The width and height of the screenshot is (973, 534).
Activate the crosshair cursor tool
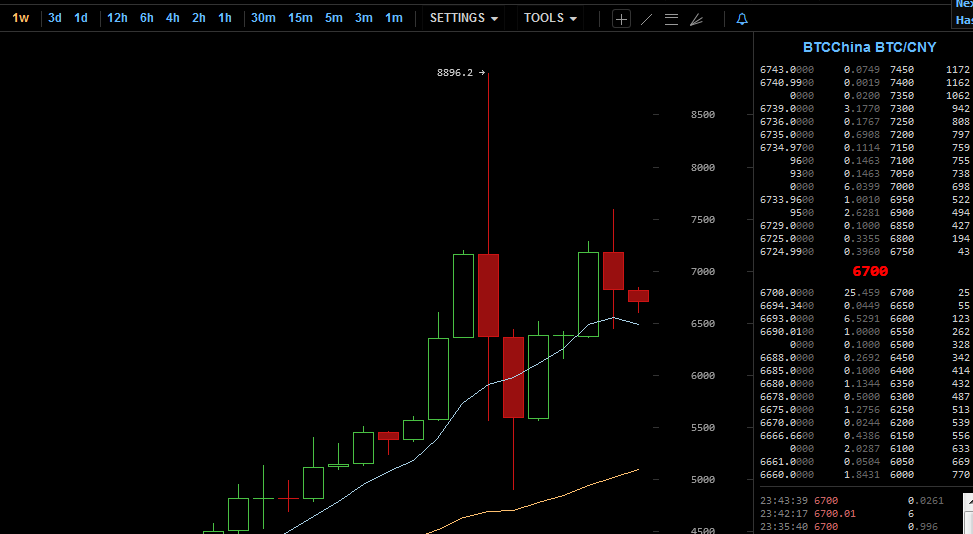coord(622,19)
